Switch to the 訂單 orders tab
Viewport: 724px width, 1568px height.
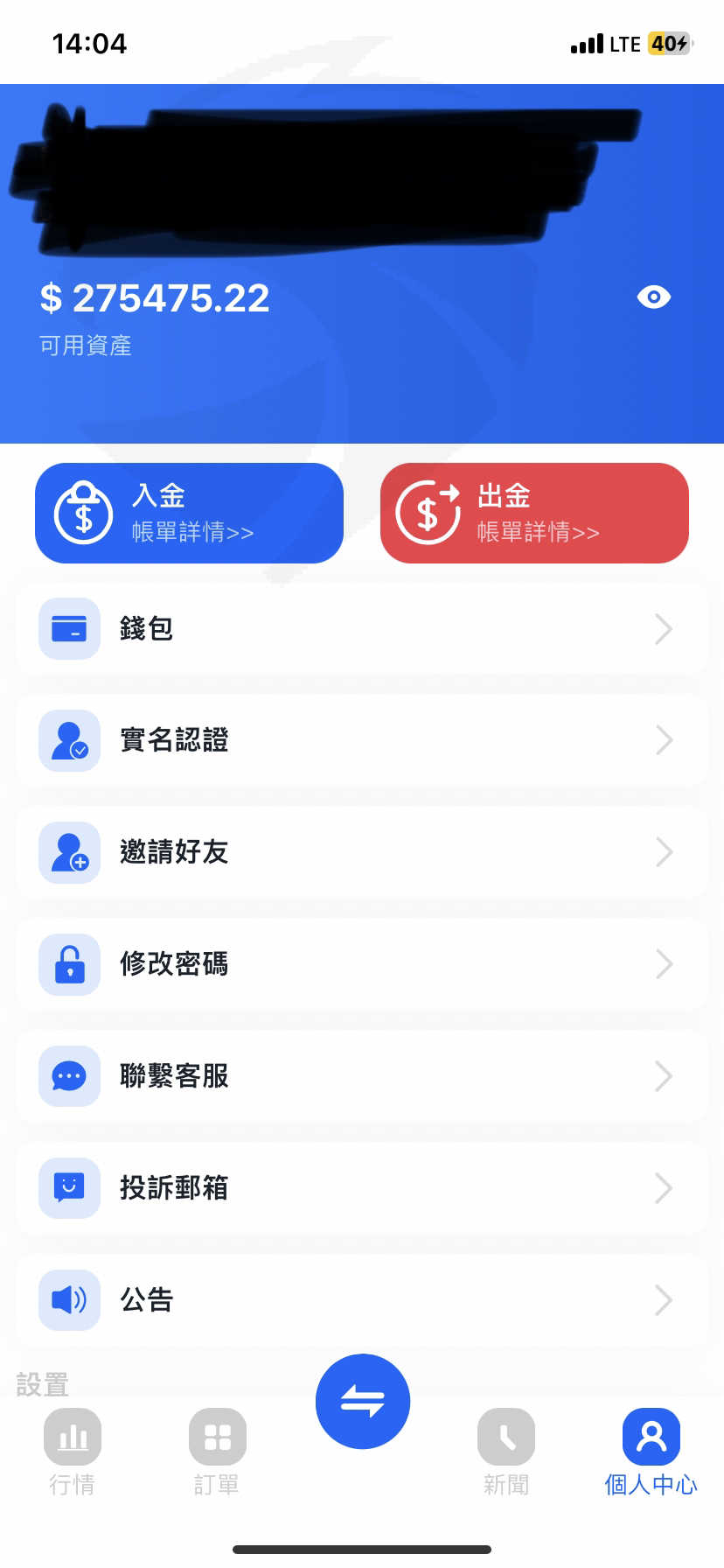point(217,1452)
